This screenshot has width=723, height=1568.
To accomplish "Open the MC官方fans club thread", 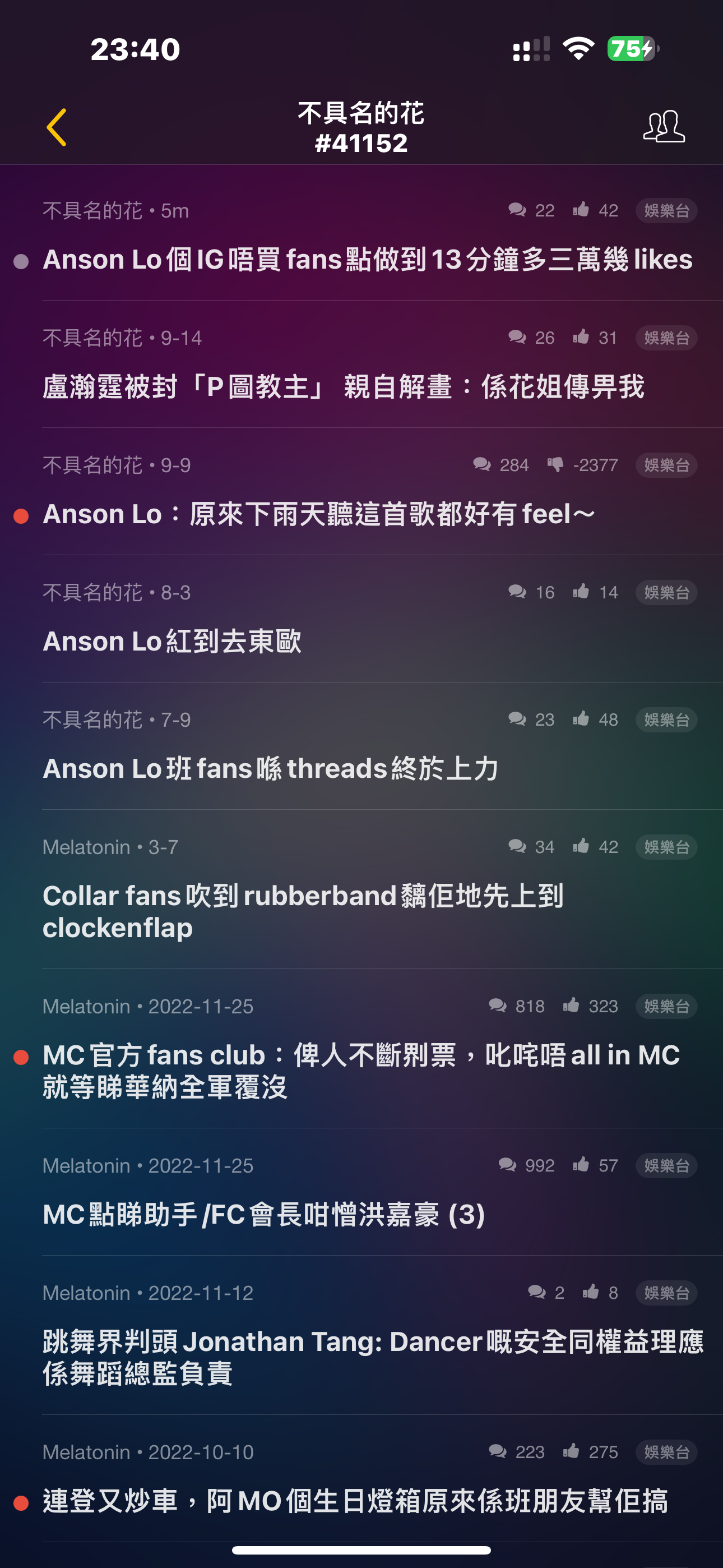I will coord(361,1071).
